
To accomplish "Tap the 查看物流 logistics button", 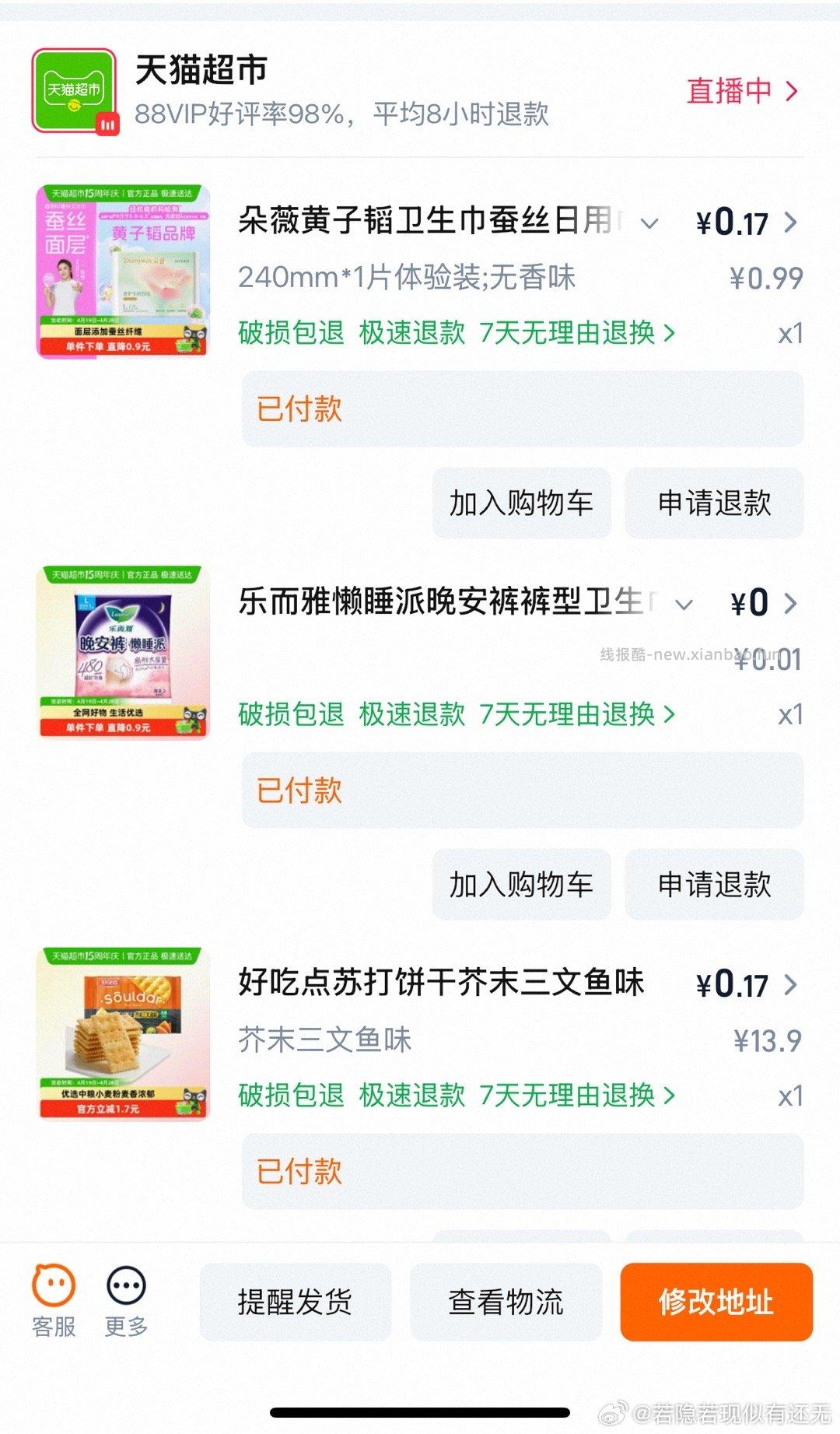I will [505, 1302].
